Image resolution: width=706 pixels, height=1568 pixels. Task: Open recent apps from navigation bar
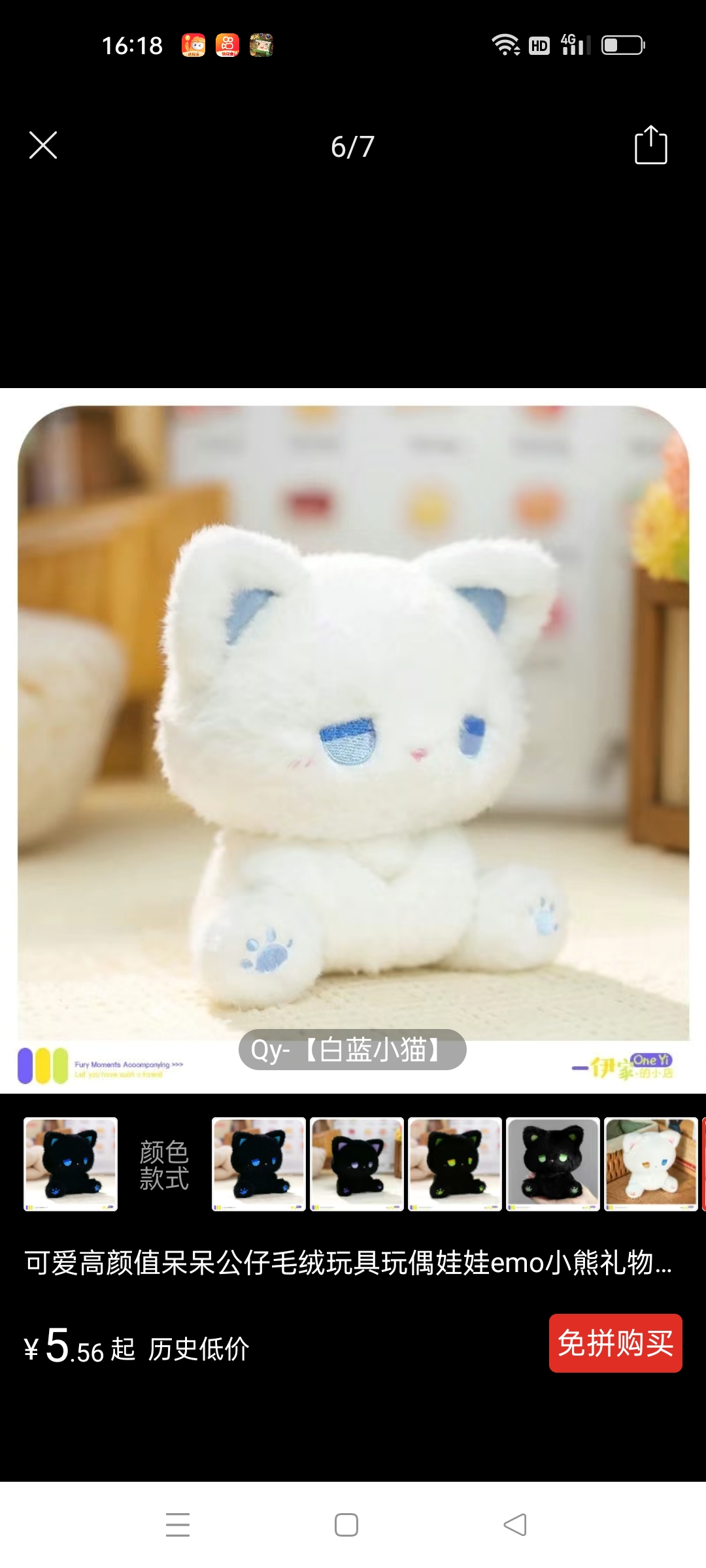177,1525
